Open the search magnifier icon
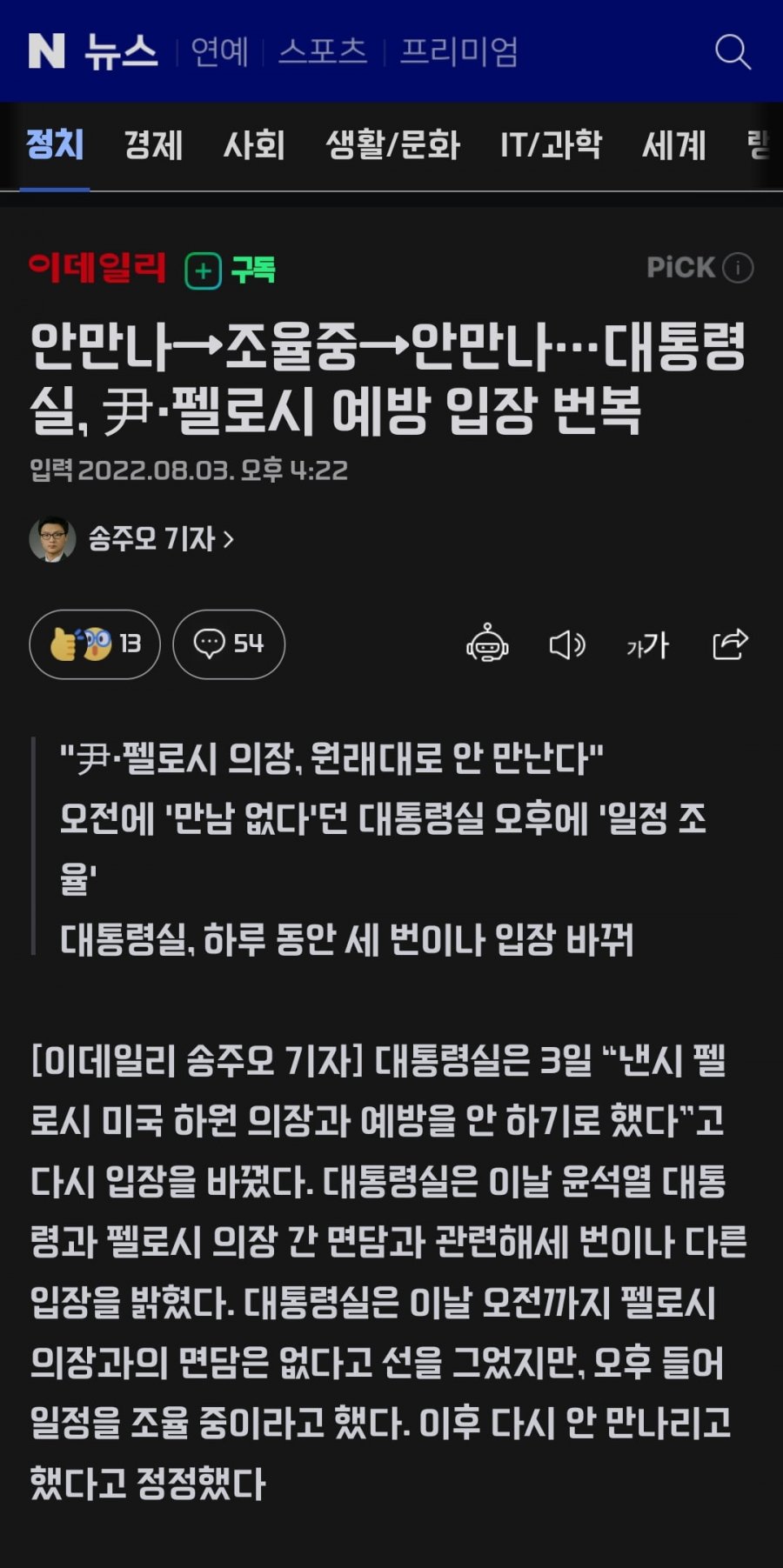 (733, 52)
